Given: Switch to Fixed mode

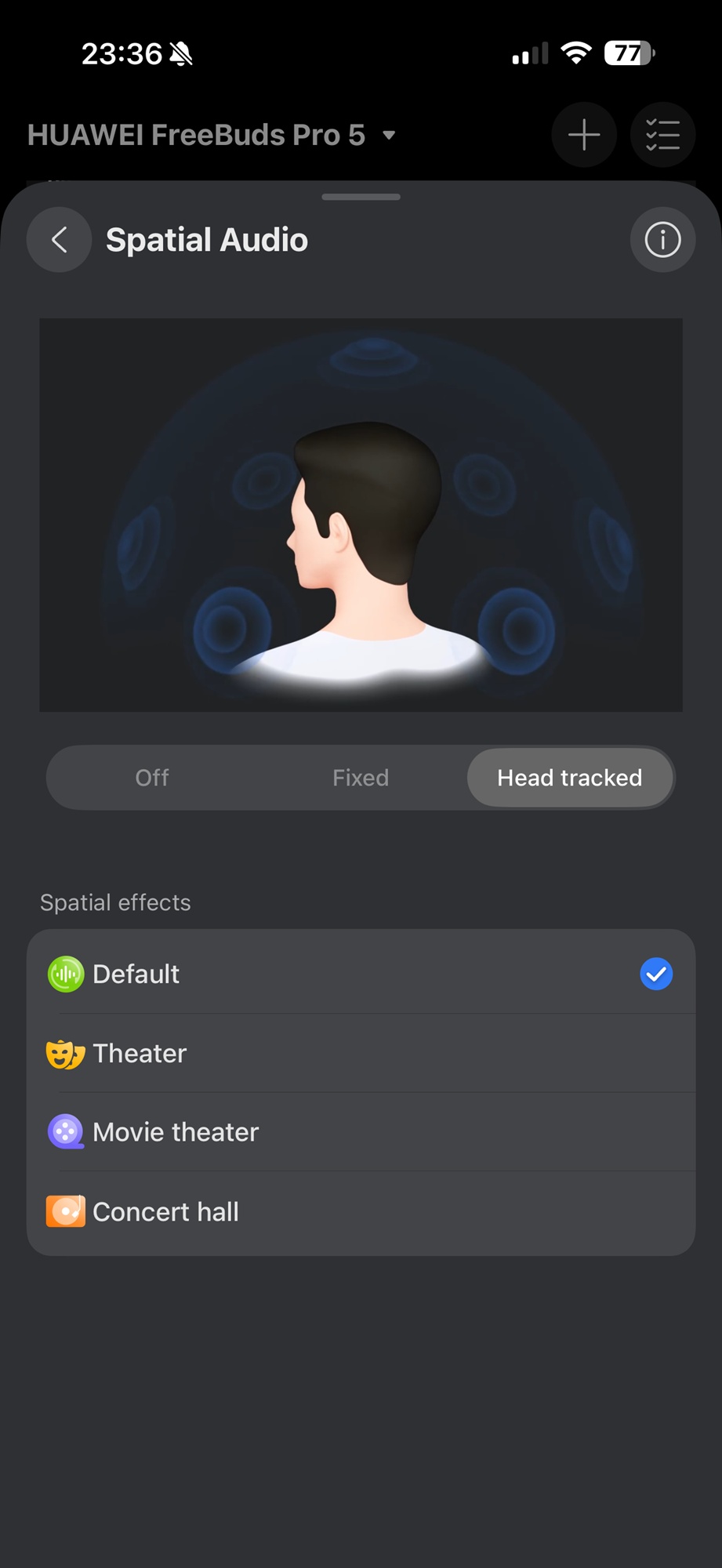Looking at the screenshot, I should point(361,778).
